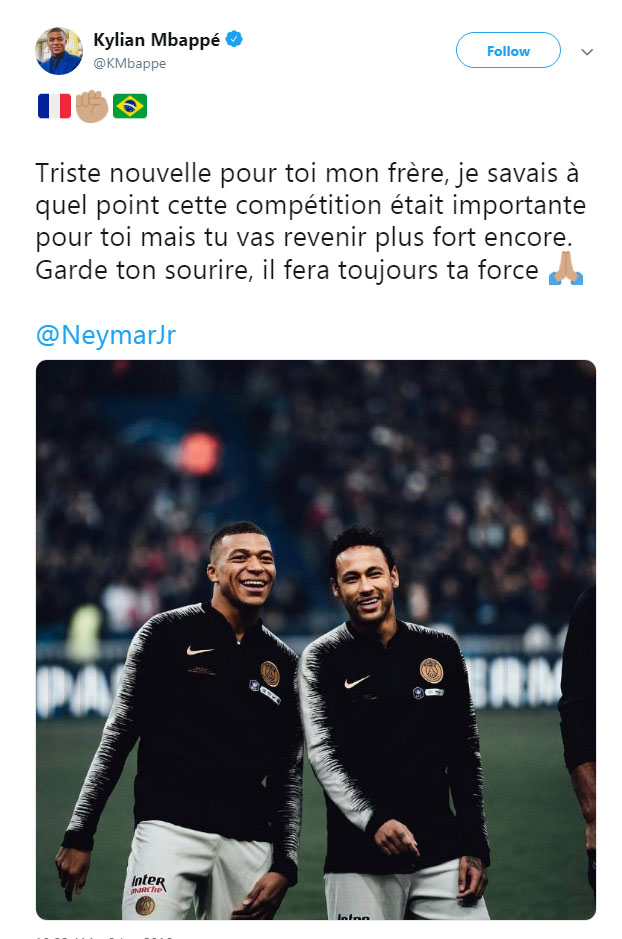Image resolution: width=622 pixels, height=939 pixels.
Task: Expand the tweet options chevron
Action: [x=587, y=52]
